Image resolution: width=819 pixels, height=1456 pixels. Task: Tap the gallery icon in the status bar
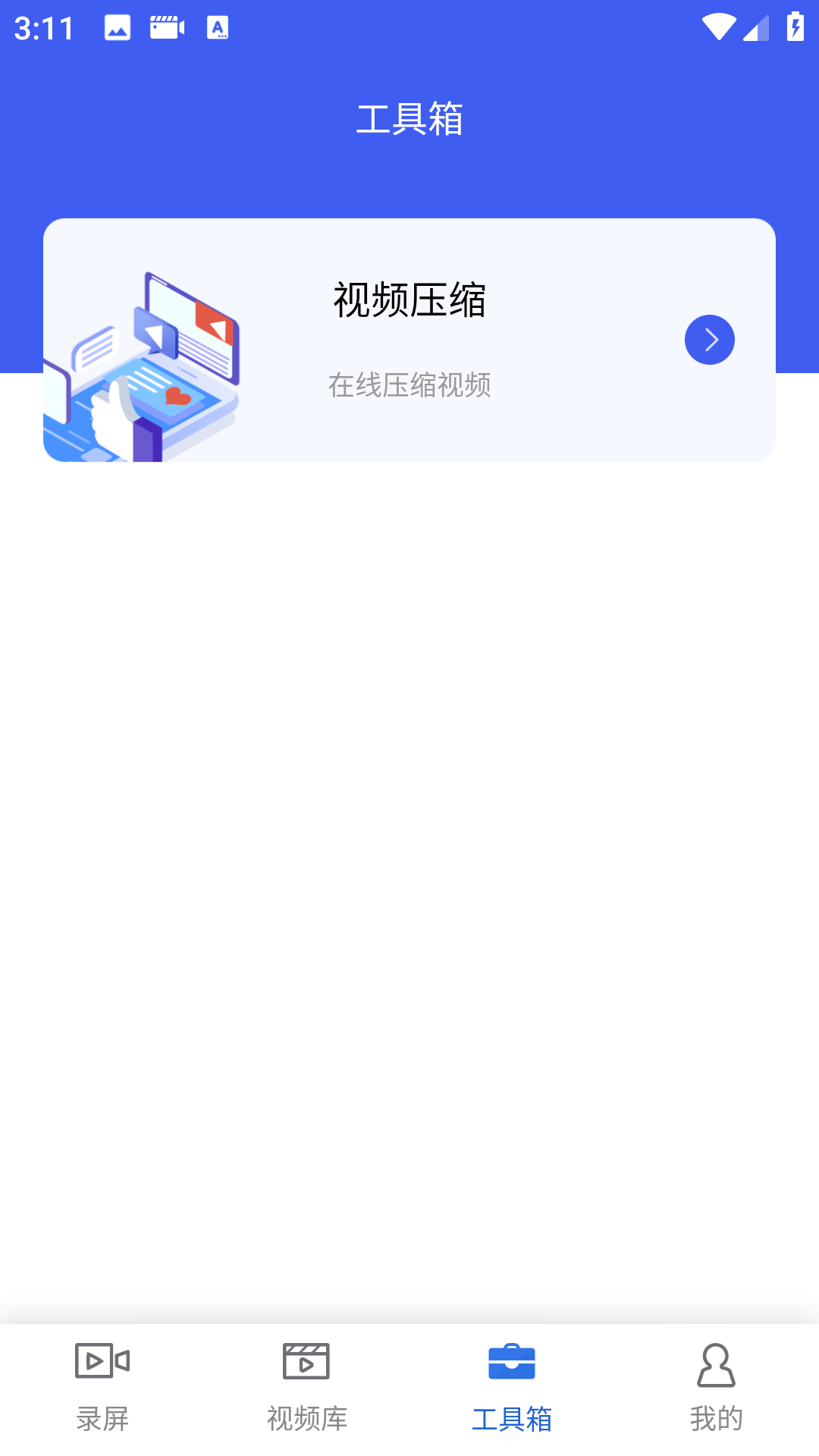(118, 29)
